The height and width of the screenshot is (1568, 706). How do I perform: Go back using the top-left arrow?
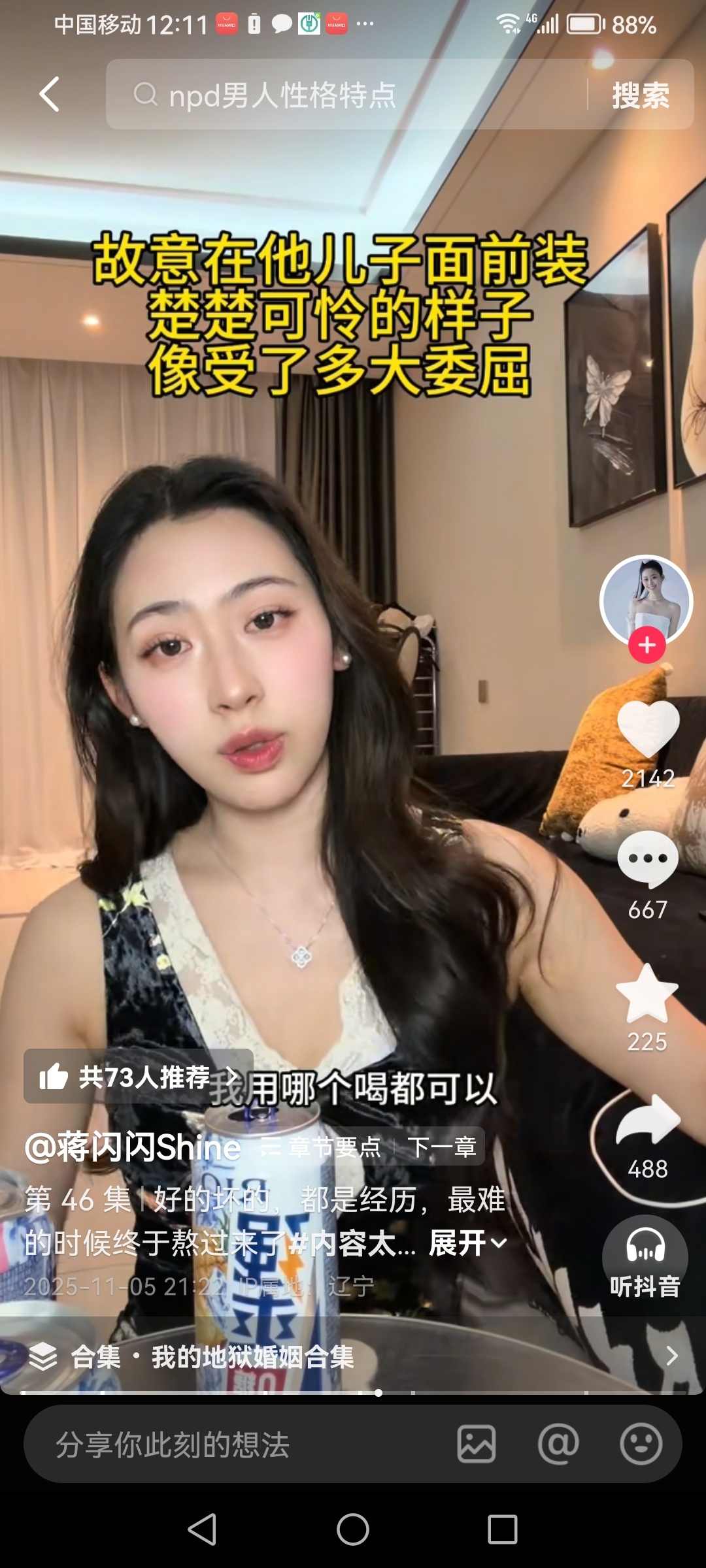pos(50,95)
